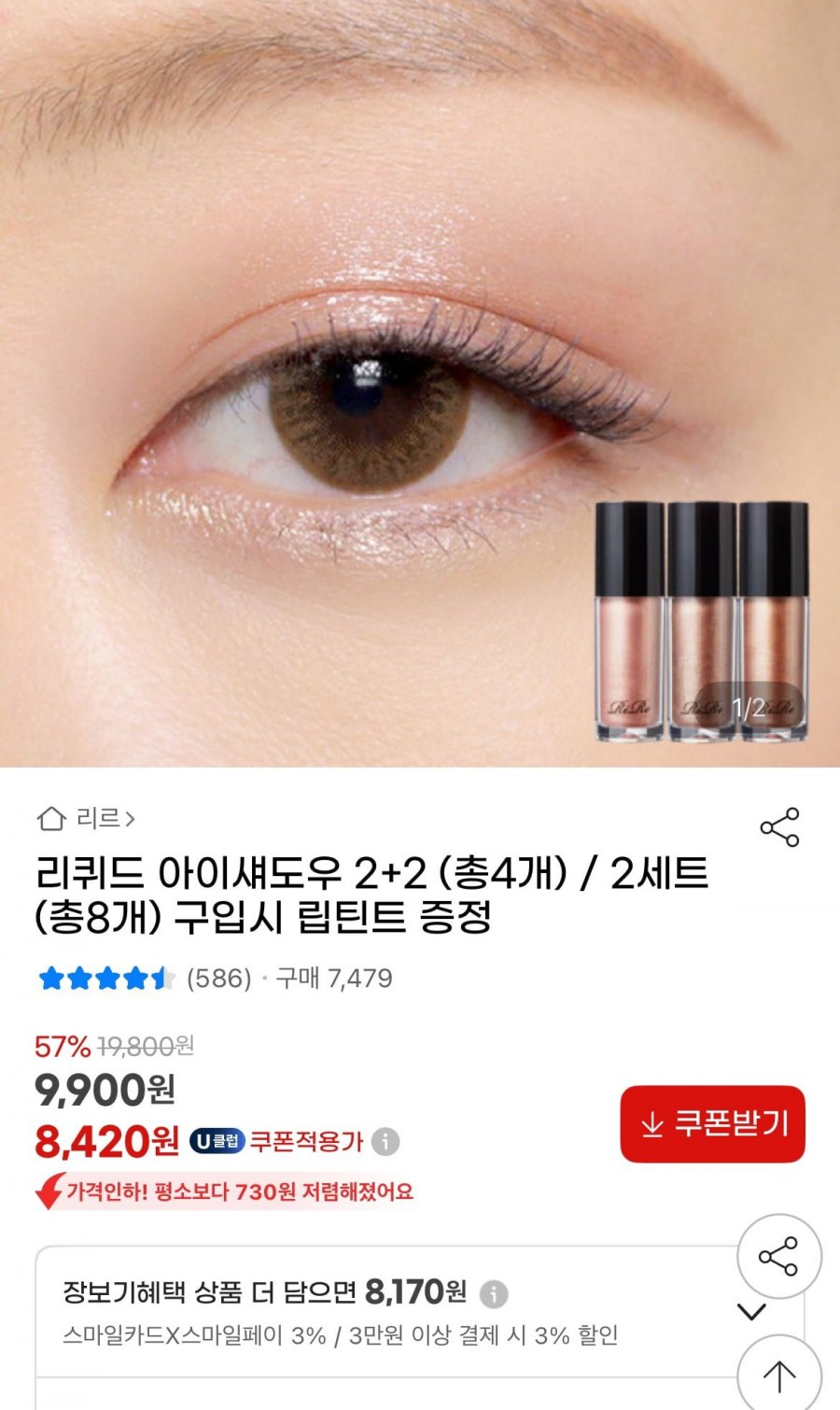Open the product photo gallery image

(x=420, y=383)
